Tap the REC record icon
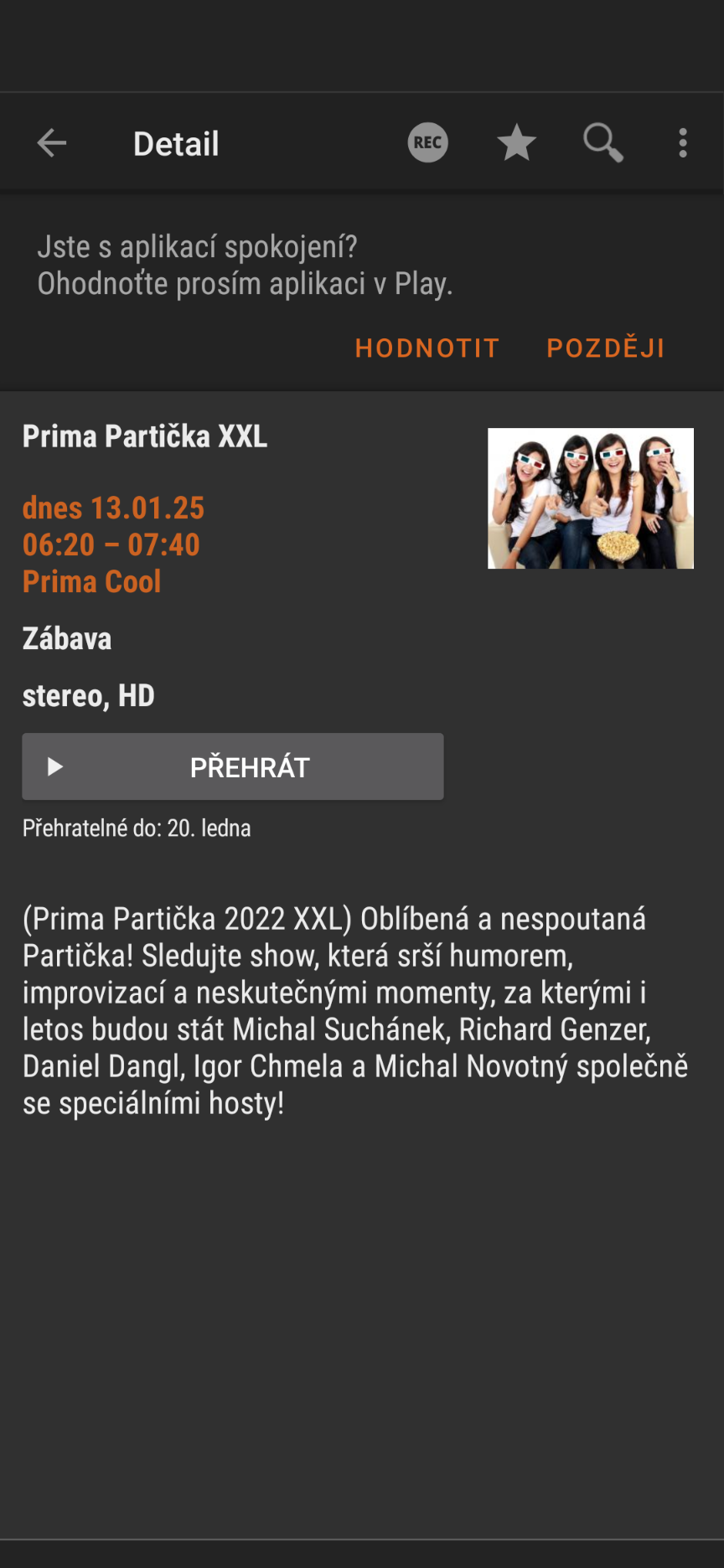This screenshot has width=724, height=1568. tap(427, 143)
